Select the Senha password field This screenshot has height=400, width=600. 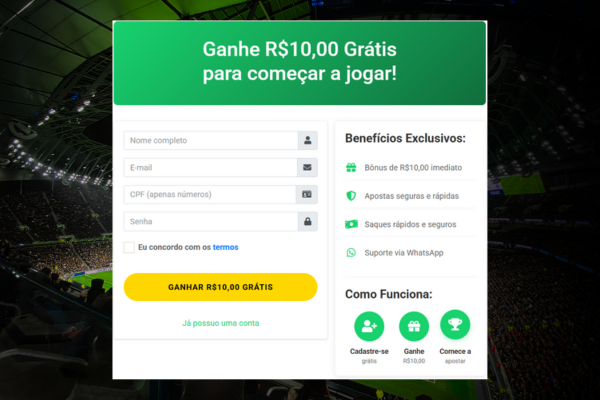[x=210, y=221]
